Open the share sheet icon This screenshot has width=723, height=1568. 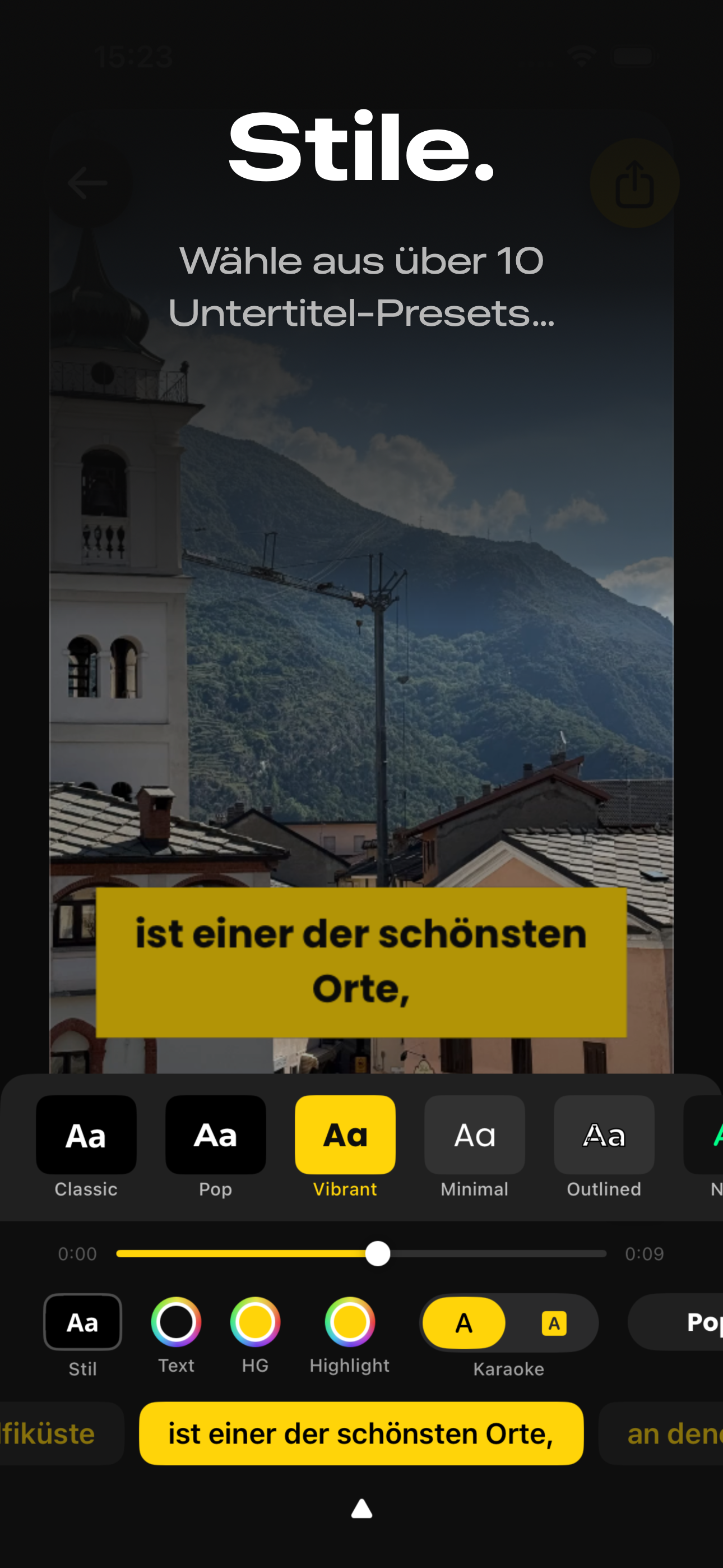635,185
